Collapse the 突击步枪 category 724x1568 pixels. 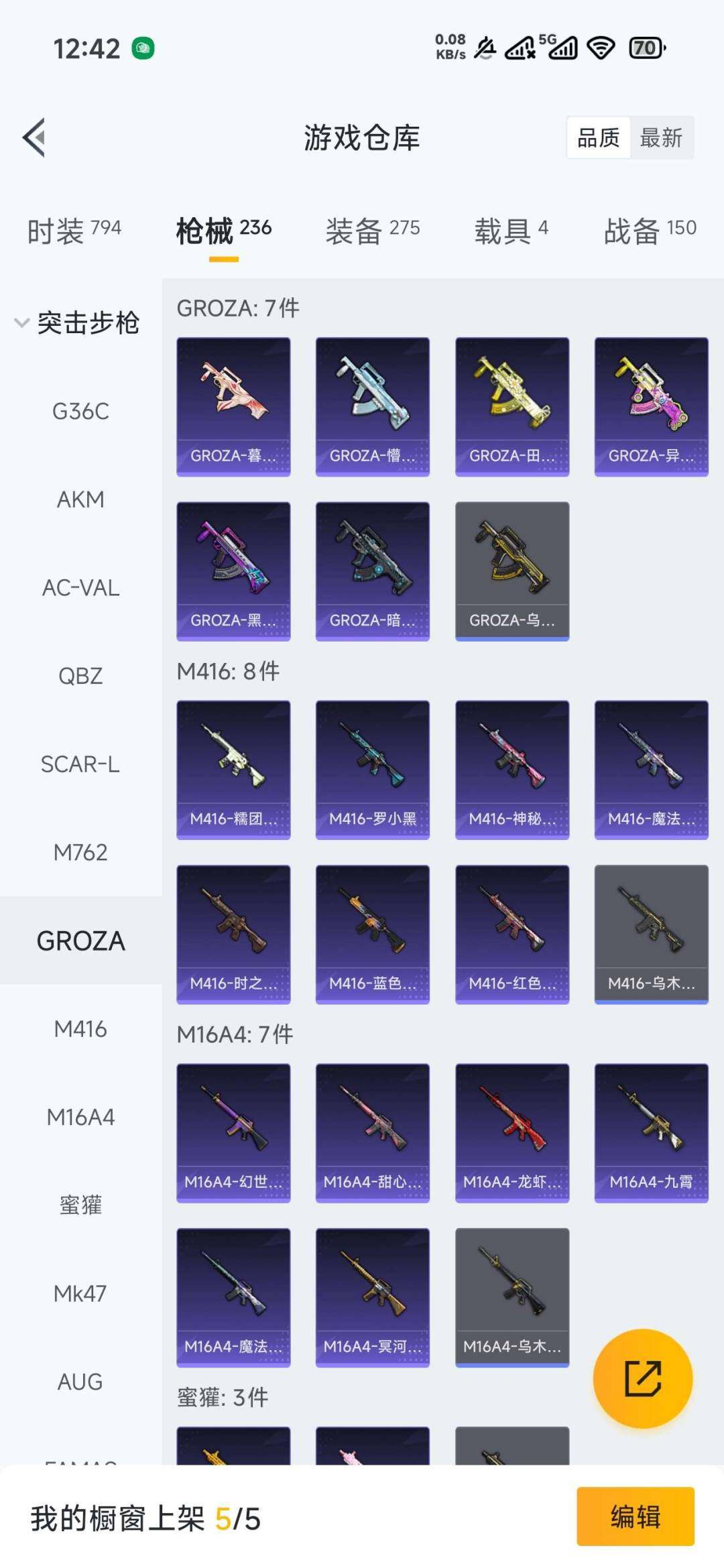pyautogui.click(x=76, y=323)
